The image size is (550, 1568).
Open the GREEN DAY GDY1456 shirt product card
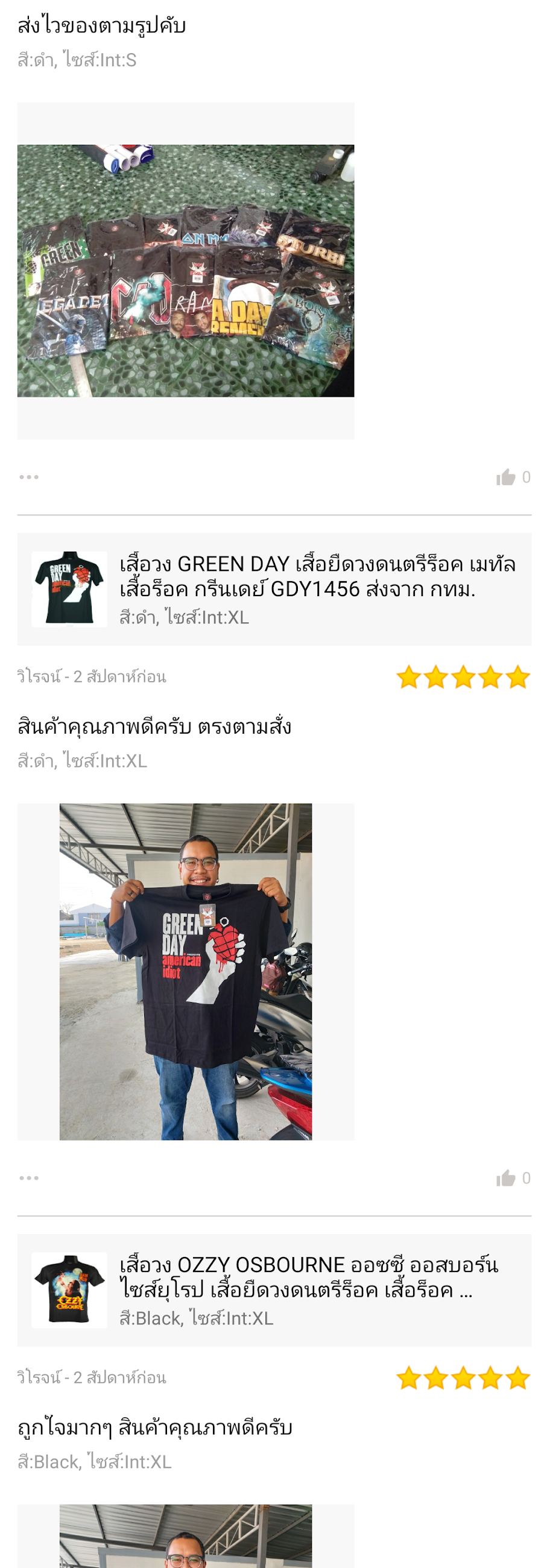click(274, 588)
